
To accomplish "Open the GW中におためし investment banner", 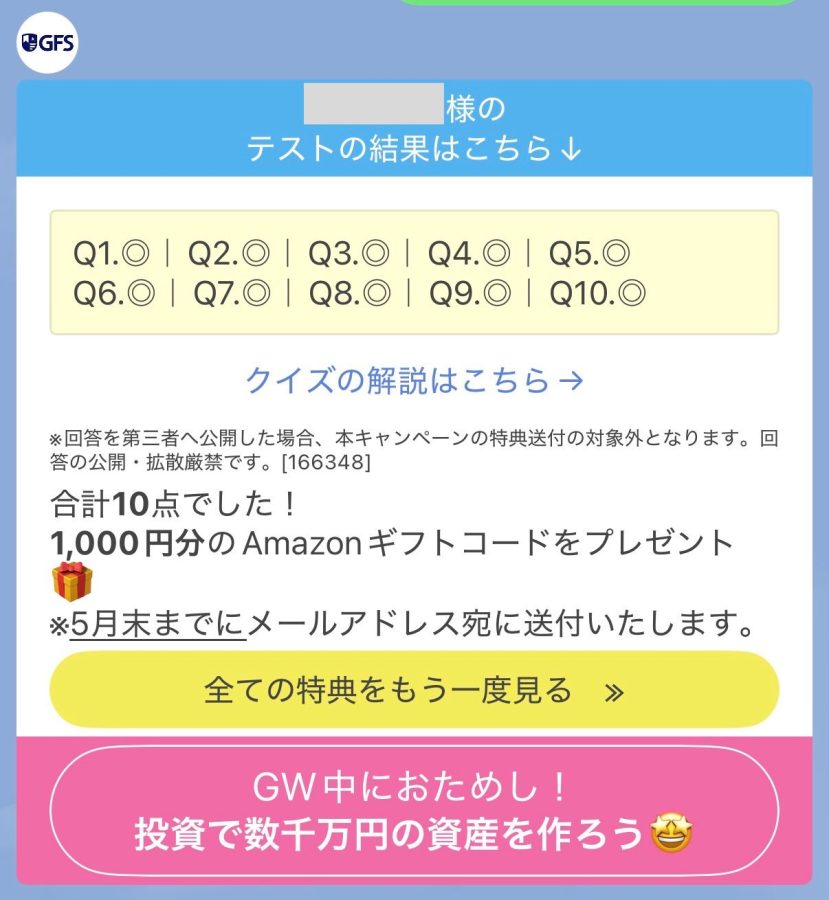I will pyautogui.click(x=414, y=811).
